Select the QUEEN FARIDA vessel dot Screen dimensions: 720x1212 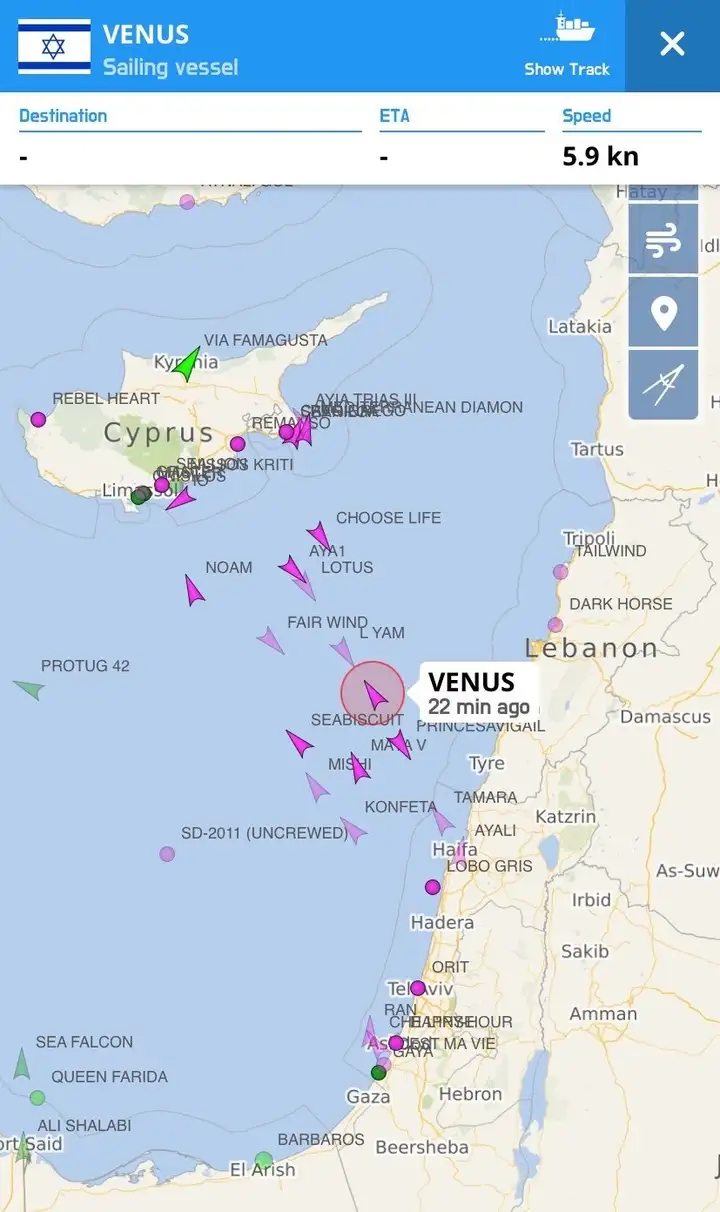[x=37, y=1098]
